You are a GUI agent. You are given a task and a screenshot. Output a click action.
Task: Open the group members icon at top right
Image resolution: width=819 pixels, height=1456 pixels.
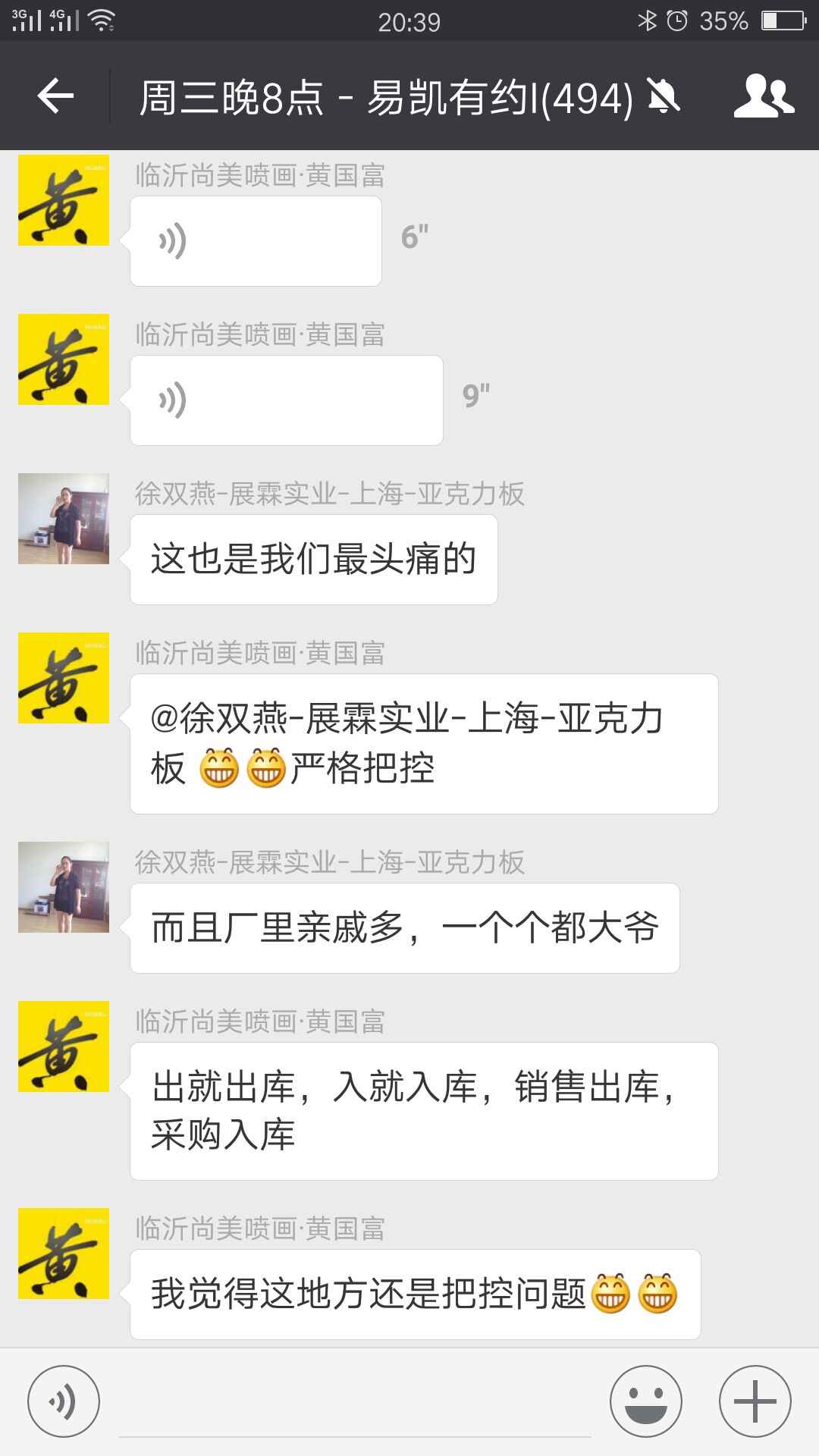766,97
